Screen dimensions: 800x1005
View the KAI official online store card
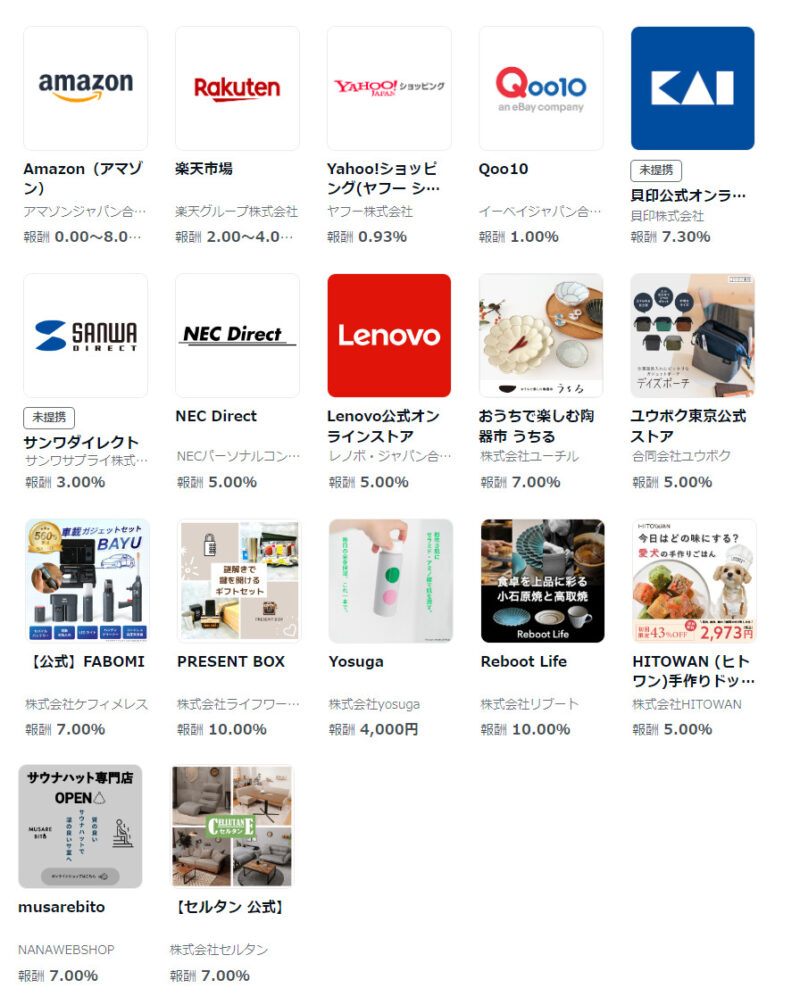[692, 88]
